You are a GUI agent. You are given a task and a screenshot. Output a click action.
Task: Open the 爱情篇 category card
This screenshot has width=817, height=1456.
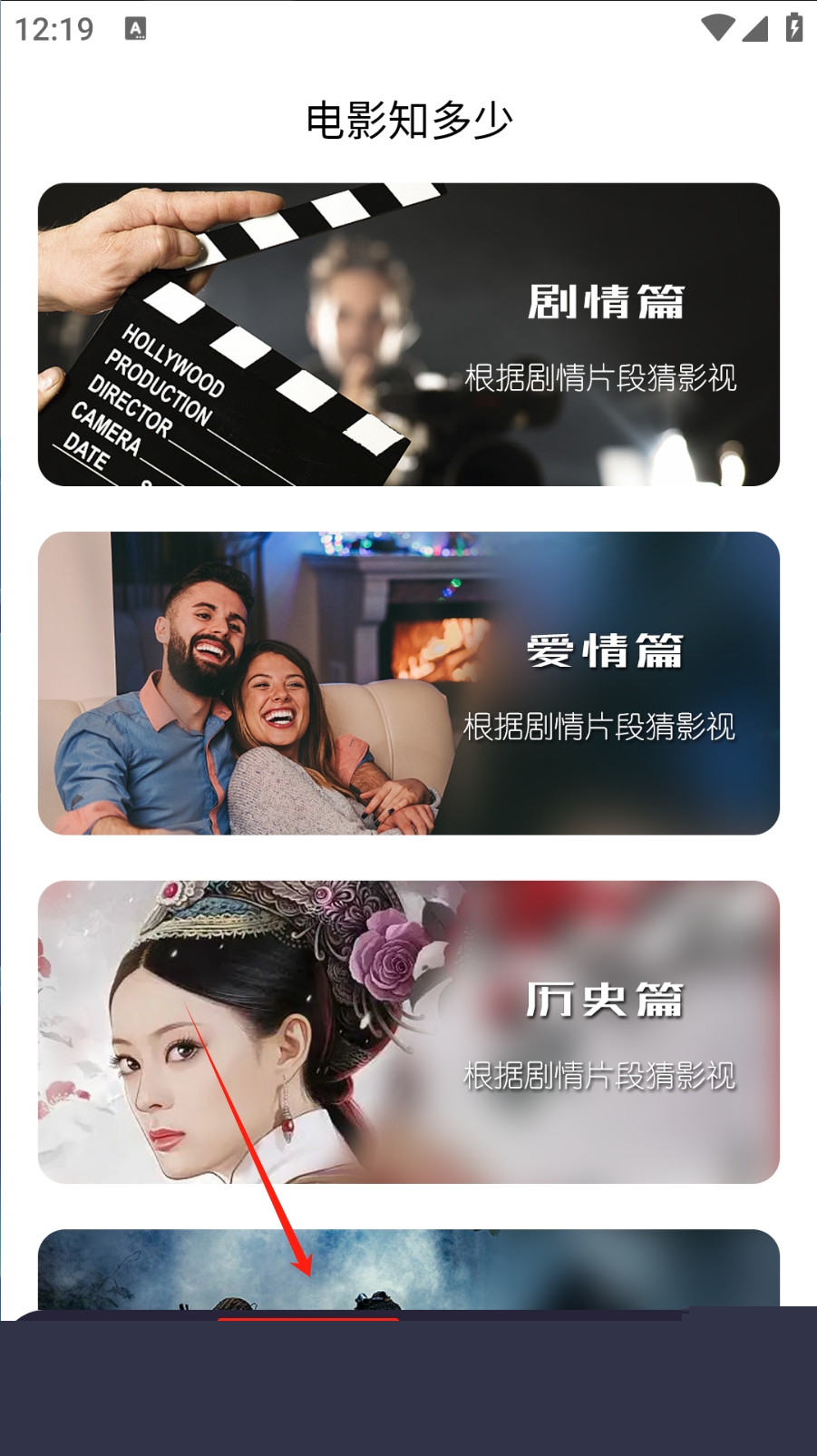click(408, 683)
